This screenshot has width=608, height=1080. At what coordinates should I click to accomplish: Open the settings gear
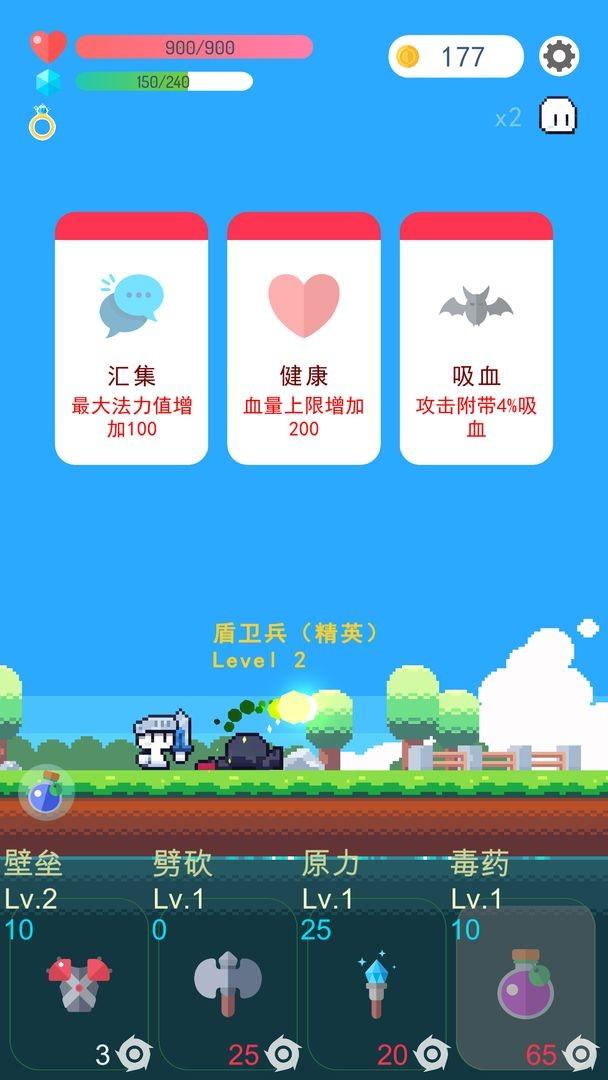559,56
